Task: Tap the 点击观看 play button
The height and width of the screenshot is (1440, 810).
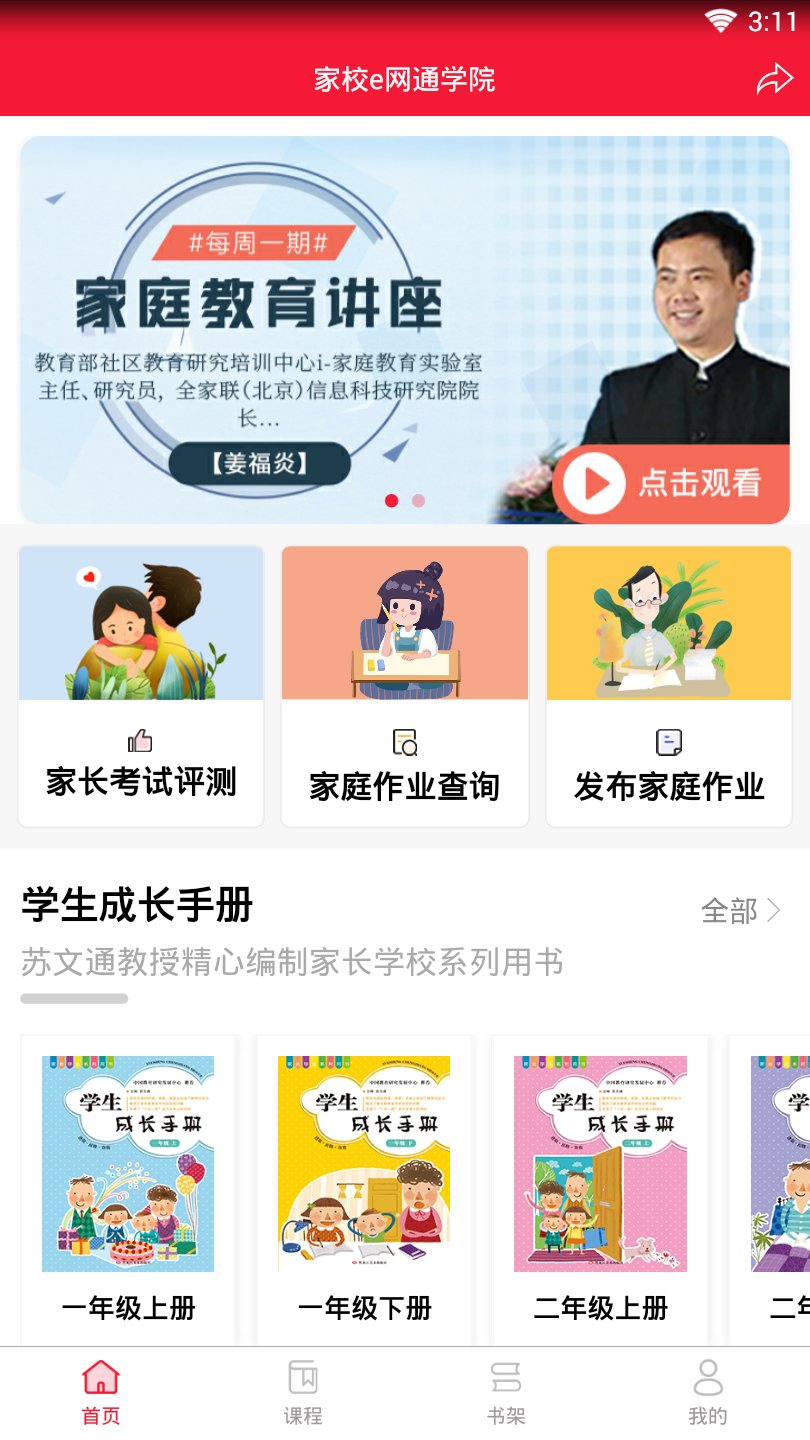Action: 671,483
